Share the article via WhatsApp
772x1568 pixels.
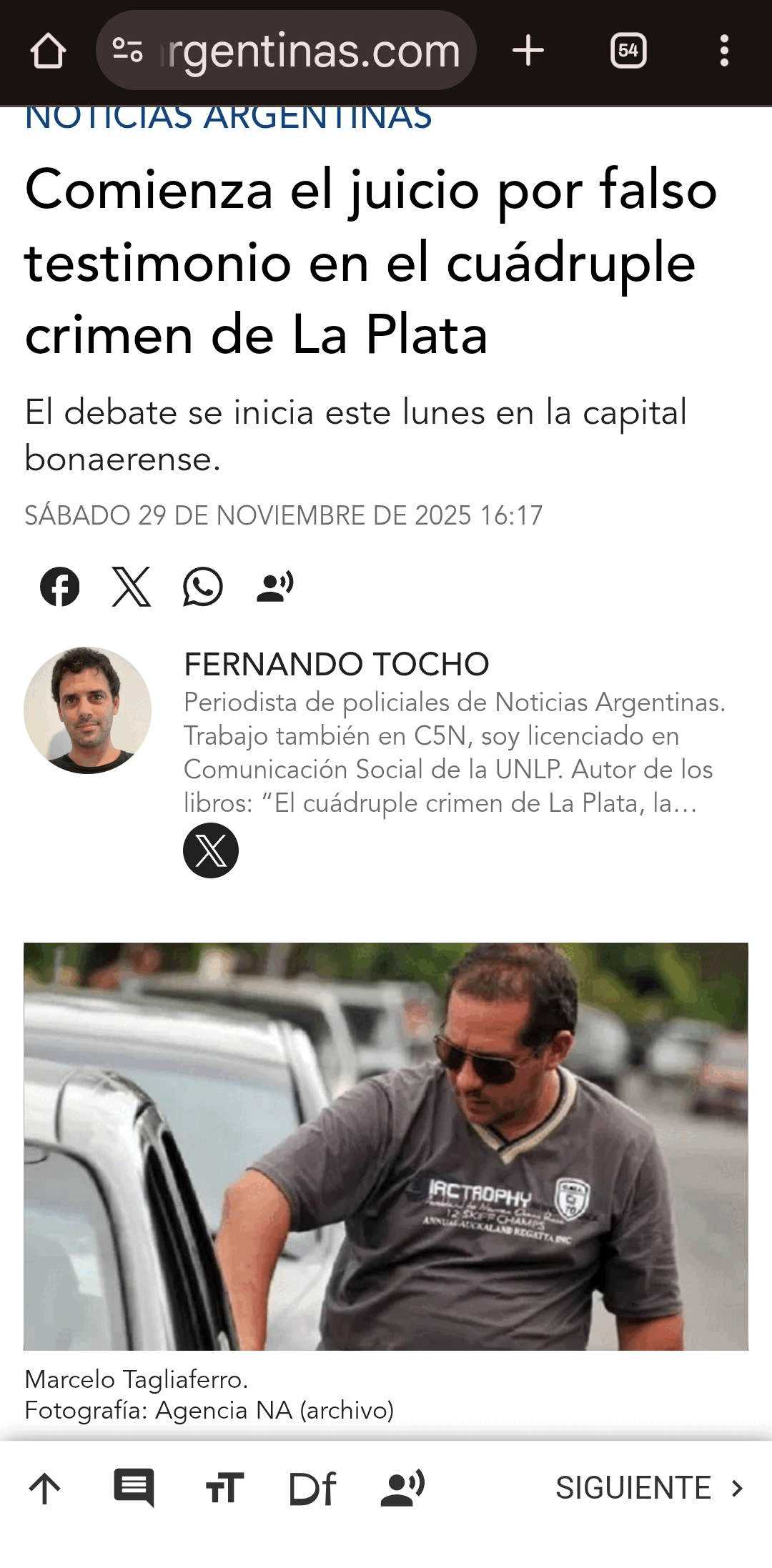(202, 587)
